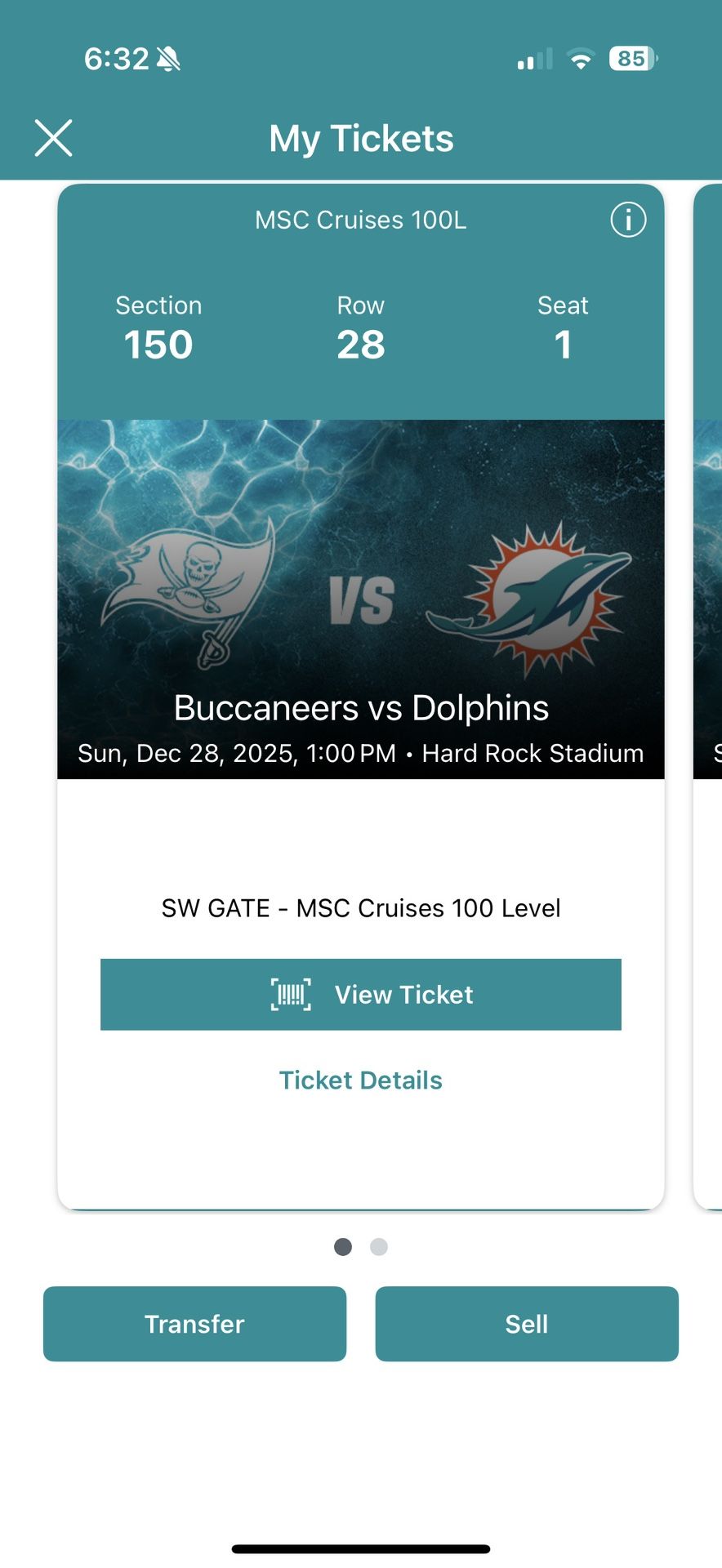Tap the muted notifications bell in status bar
Image resolution: width=722 pixels, height=1568 pixels.
tap(170, 58)
